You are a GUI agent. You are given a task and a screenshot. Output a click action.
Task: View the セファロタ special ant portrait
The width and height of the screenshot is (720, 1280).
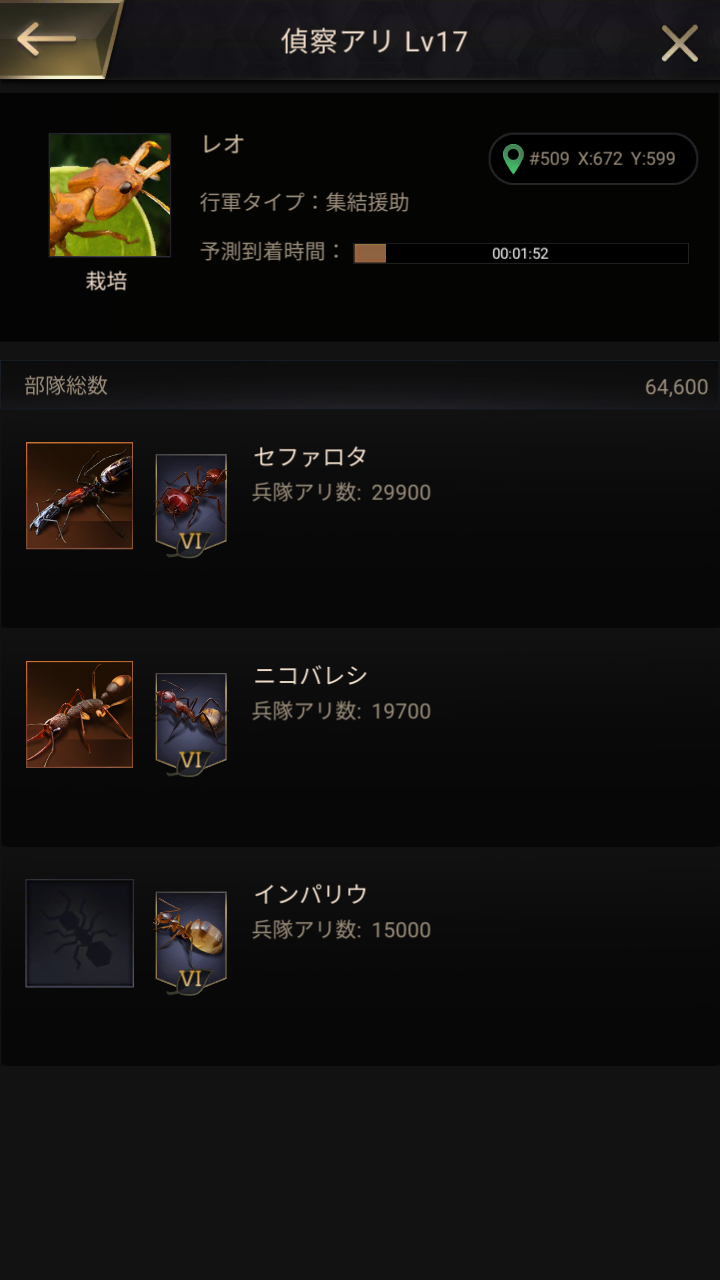(79, 496)
